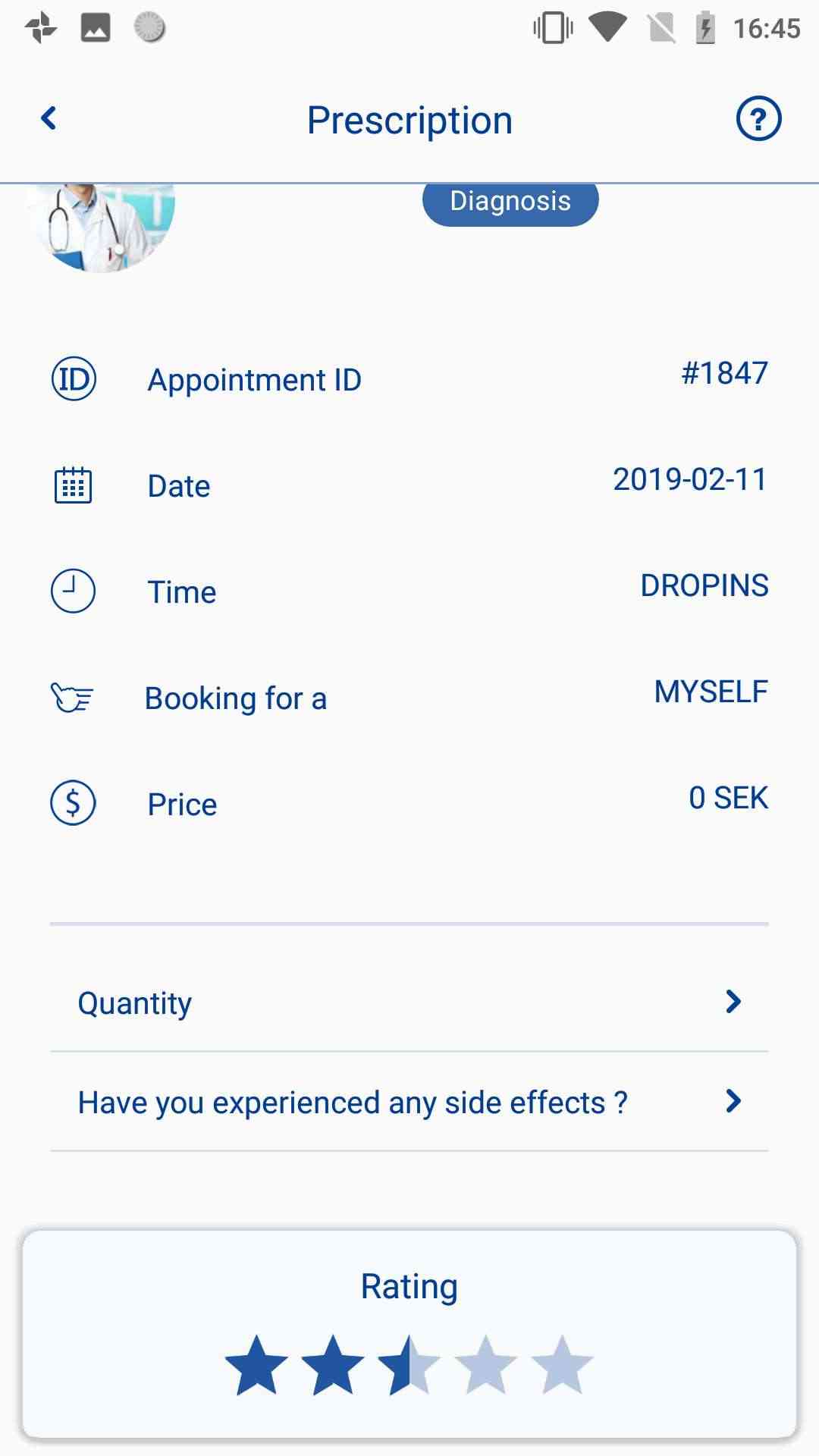Select the fourth rating star
Screen dimensions: 819x1456
click(x=485, y=1366)
